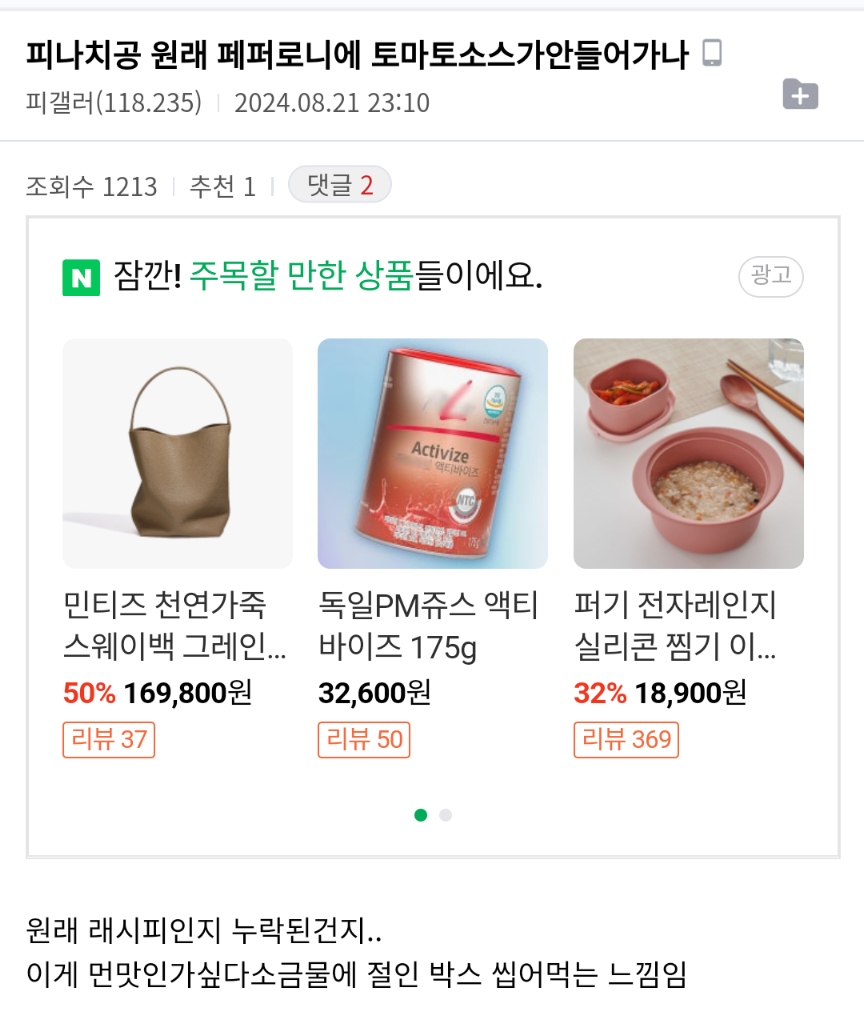864x1010 pixels.
Task: Jump to comments via the 댓글 2 chip
Action: point(340,185)
